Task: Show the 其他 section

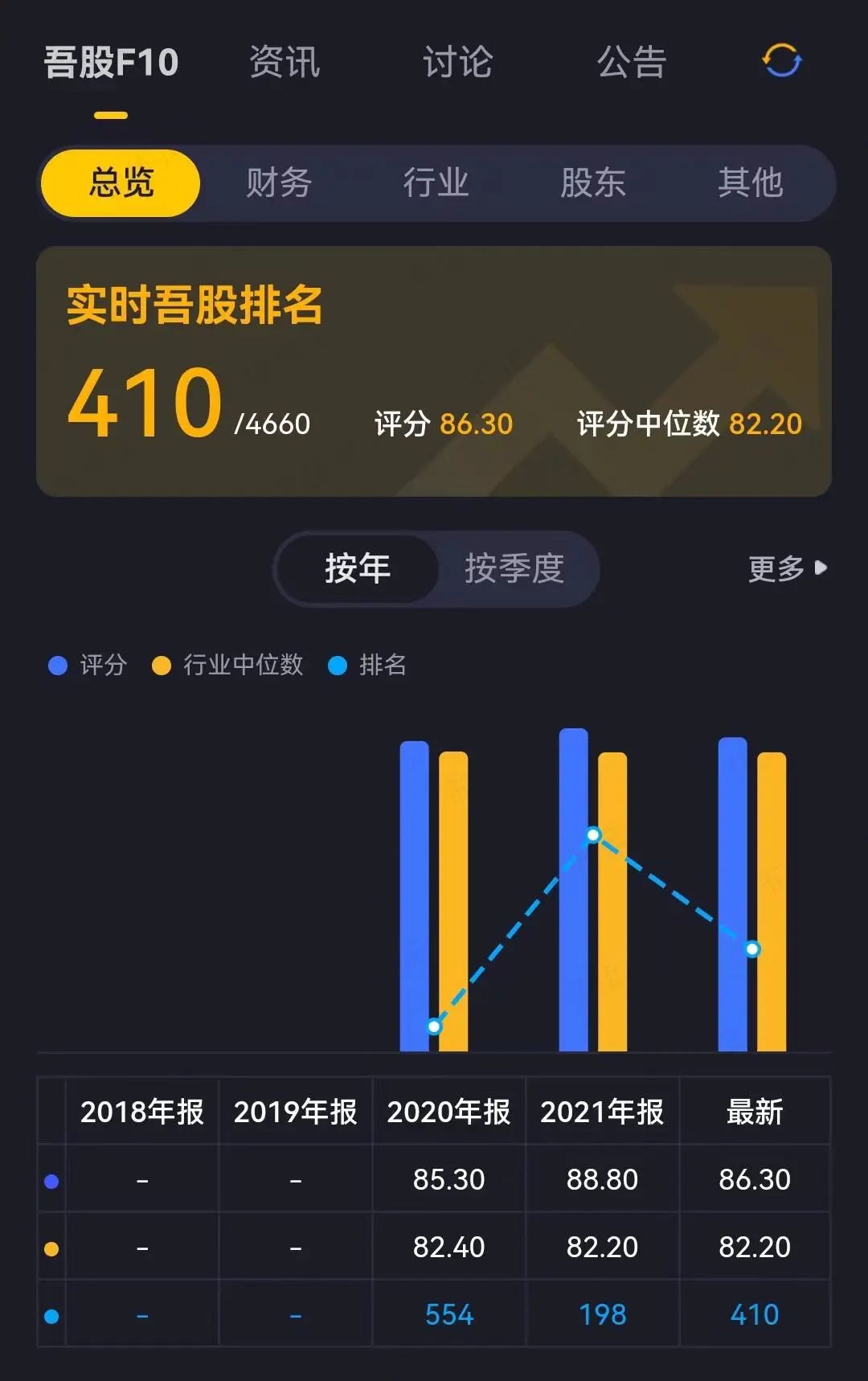Action: pos(750,182)
